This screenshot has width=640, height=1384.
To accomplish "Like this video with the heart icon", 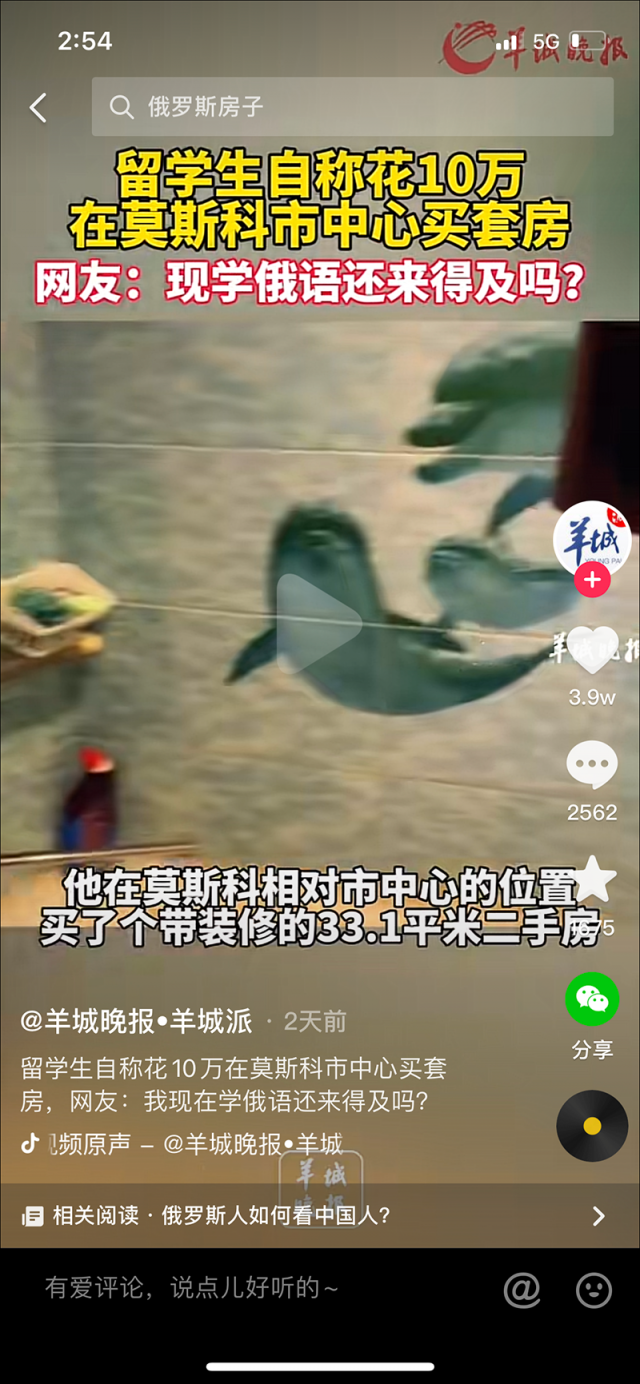I will pos(592,652).
